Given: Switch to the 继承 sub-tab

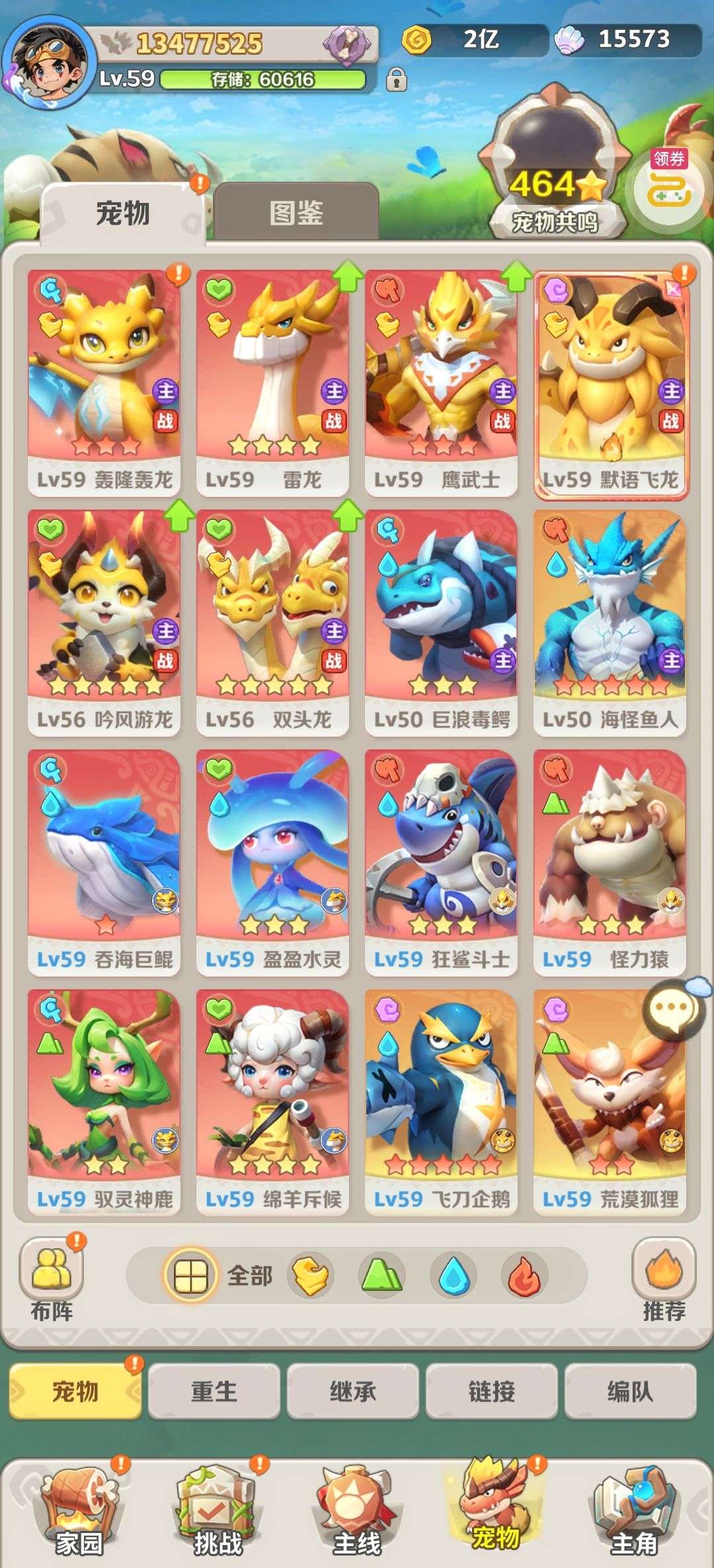Looking at the screenshot, I should [352, 1391].
